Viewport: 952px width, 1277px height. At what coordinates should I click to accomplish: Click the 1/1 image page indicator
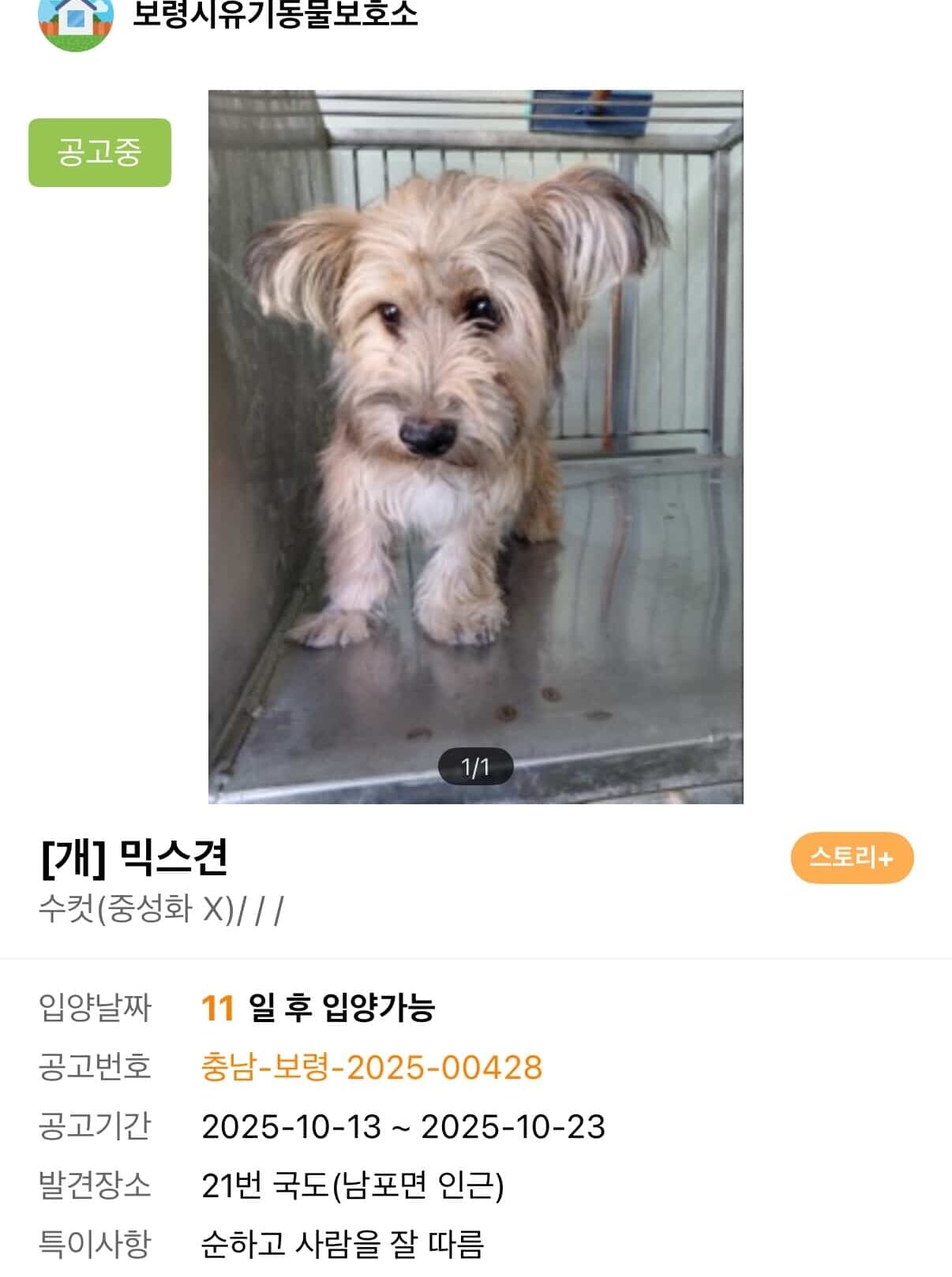coord(476,764)
